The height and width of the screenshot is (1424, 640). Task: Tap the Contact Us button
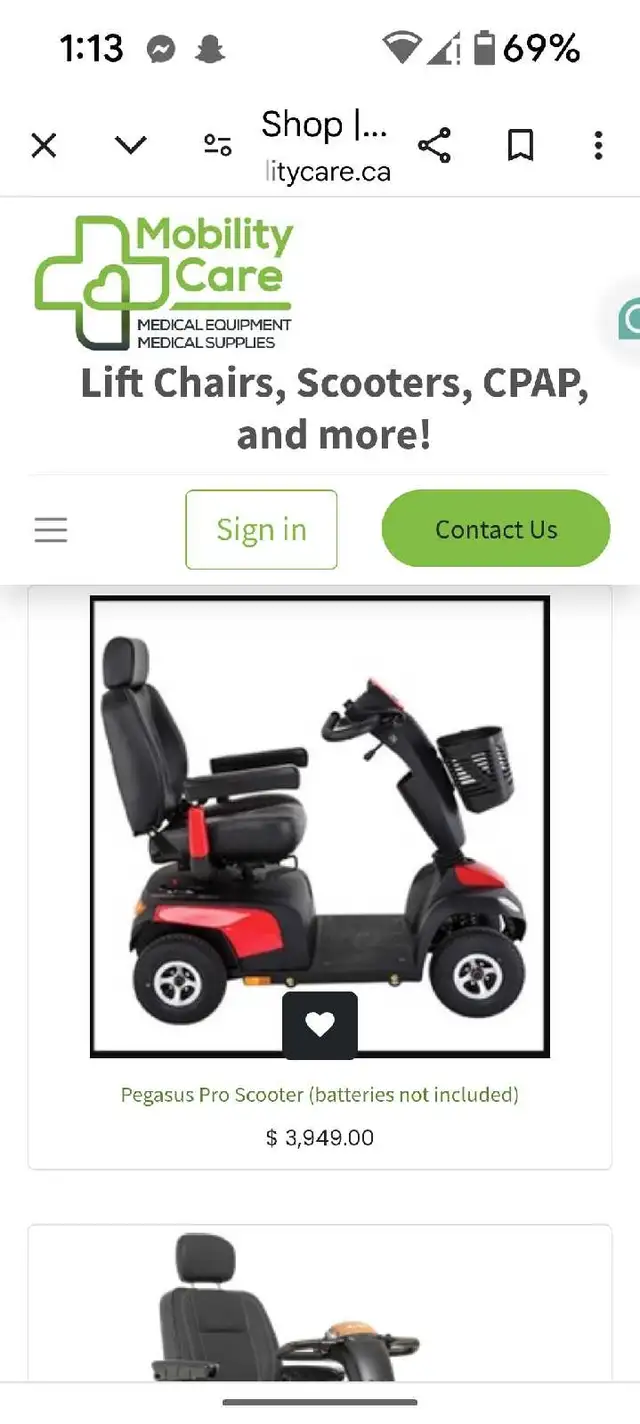click(496, 529)
